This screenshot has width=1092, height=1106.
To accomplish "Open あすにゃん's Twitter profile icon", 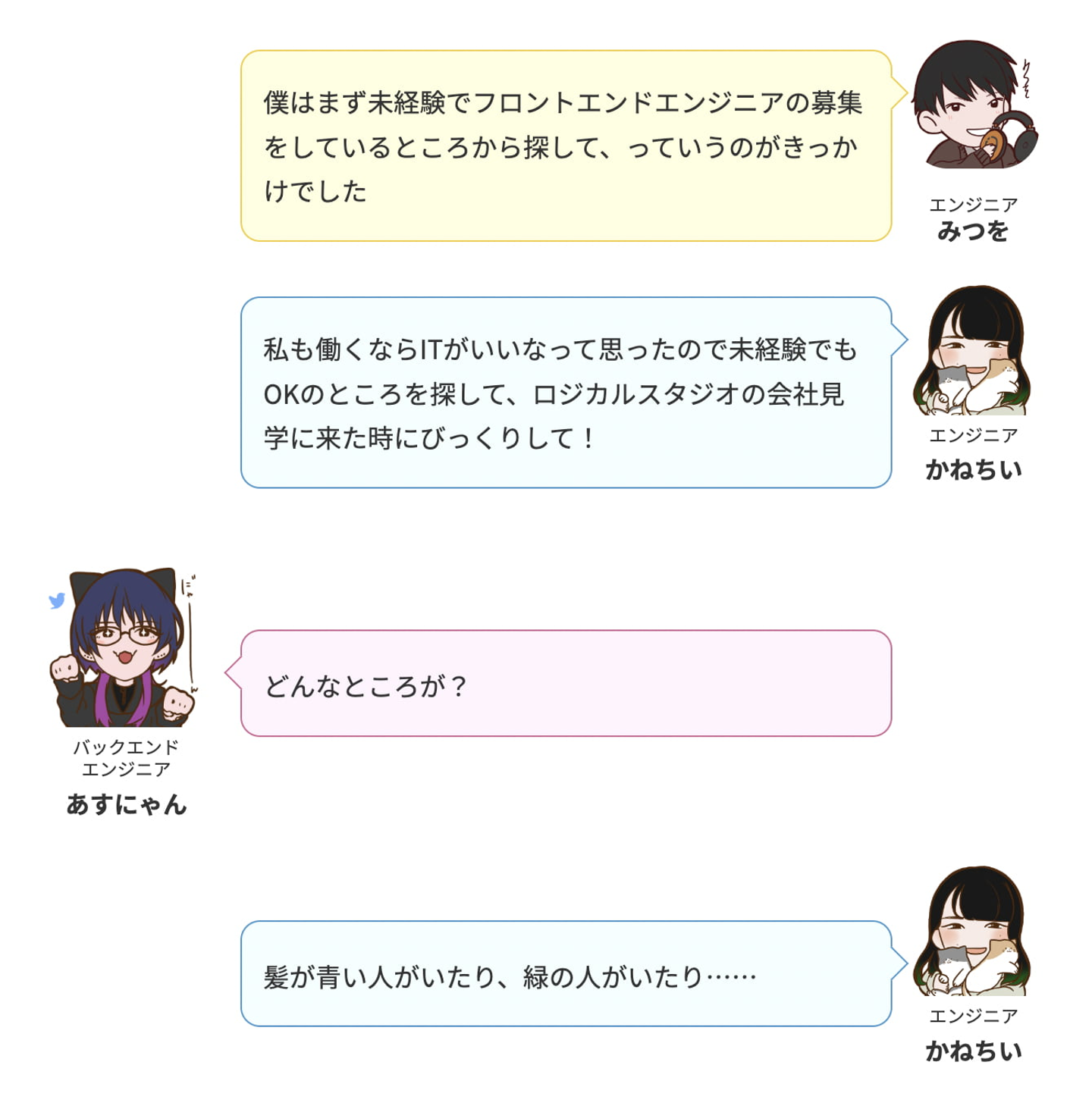I will 57,601.
